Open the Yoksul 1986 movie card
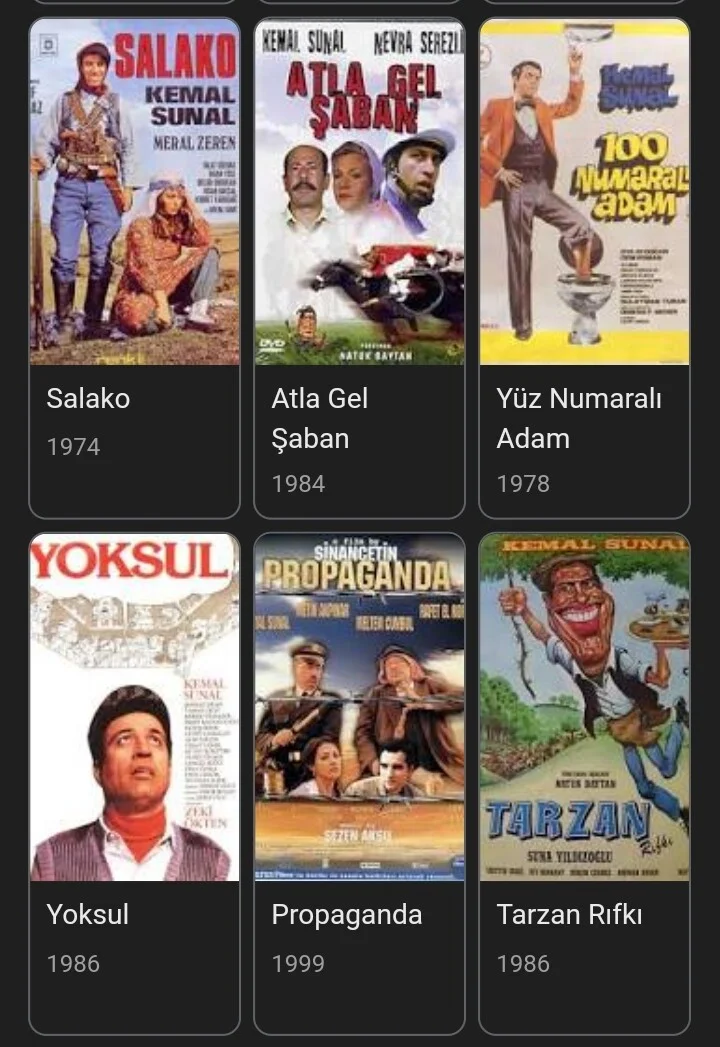 (x=134, y=783)
